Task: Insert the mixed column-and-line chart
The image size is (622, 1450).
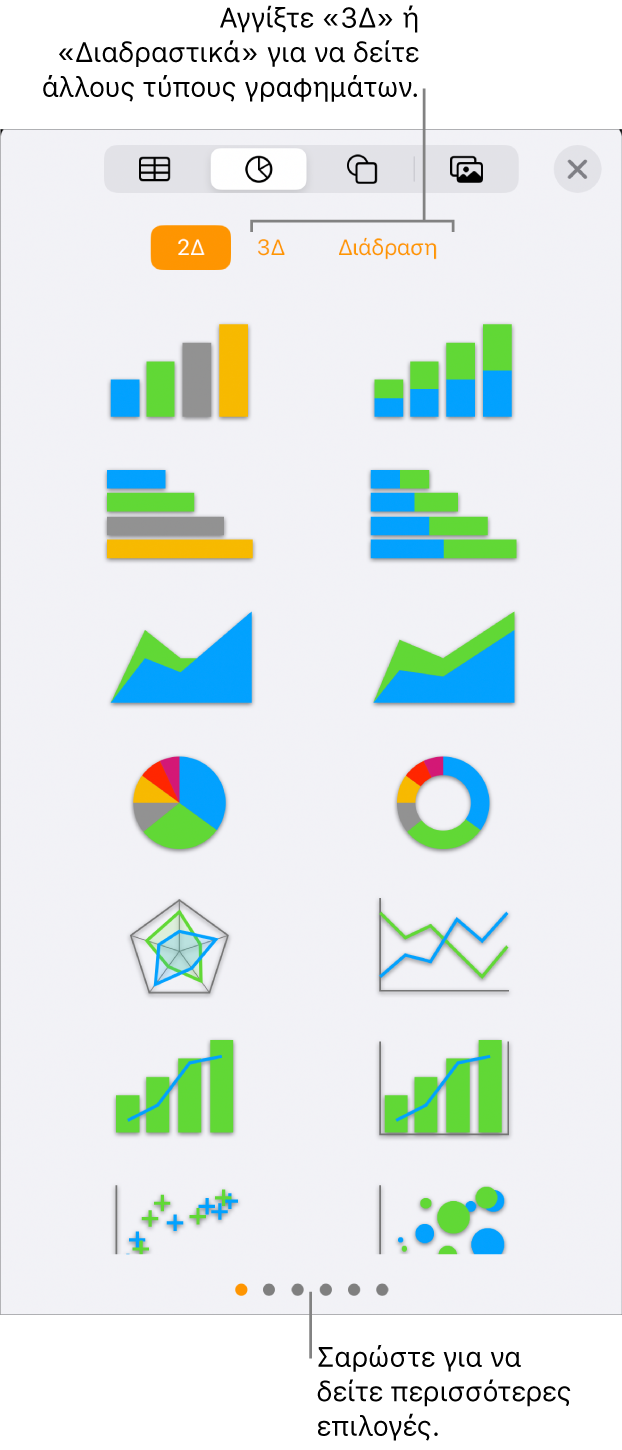Action: pyautogui.click(x=176, y=1088)
